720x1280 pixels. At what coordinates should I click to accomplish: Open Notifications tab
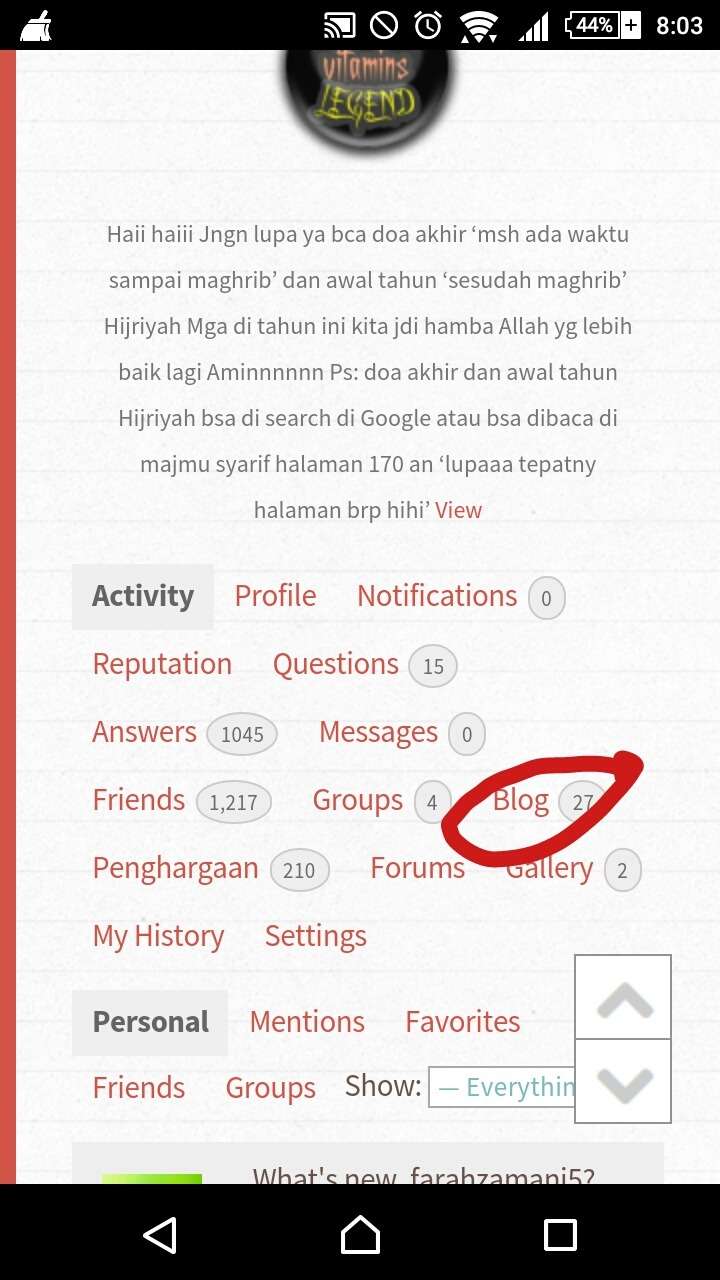437,596
